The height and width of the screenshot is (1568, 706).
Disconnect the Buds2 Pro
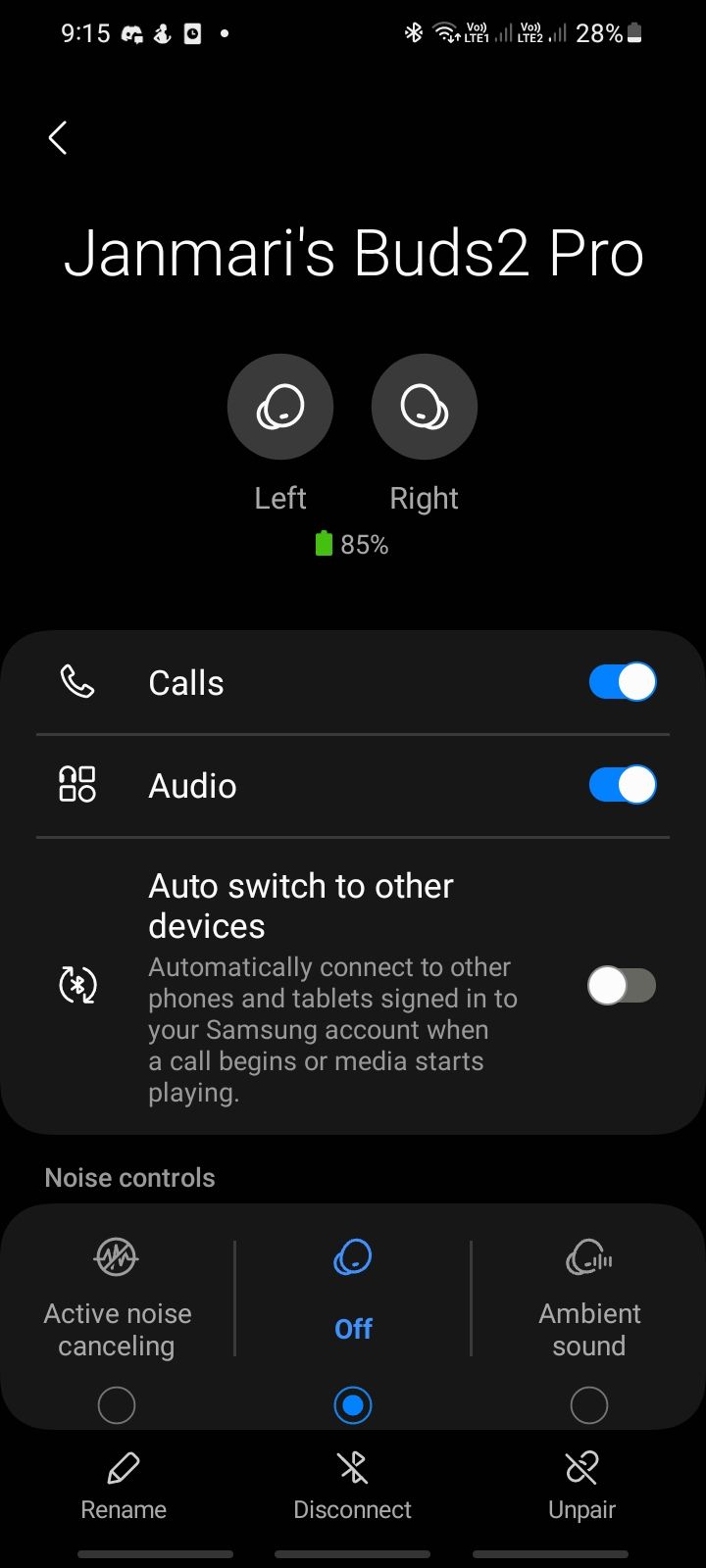point(353,1486)
